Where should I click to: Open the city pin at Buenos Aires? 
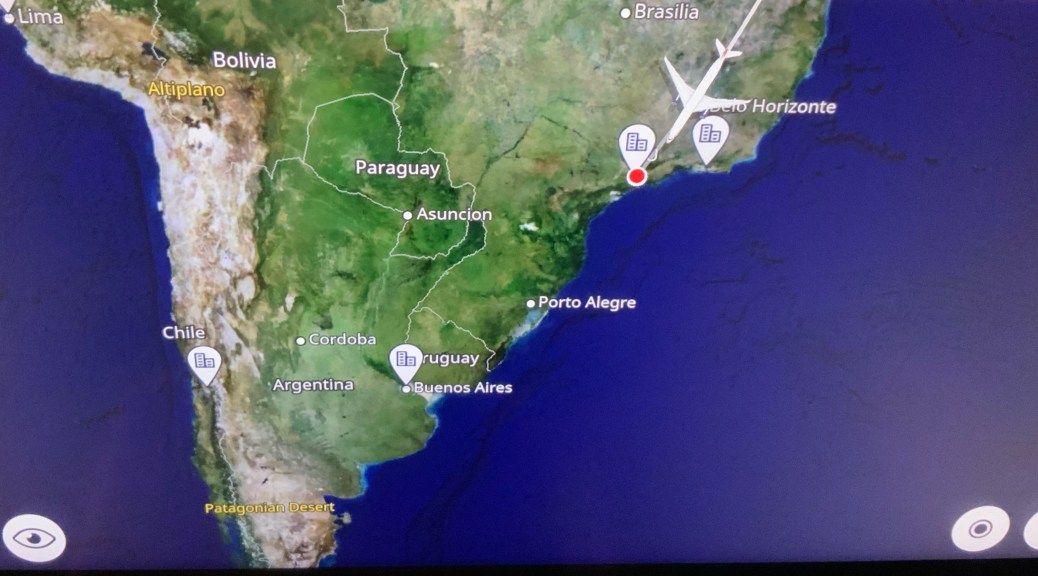[406, 360]
